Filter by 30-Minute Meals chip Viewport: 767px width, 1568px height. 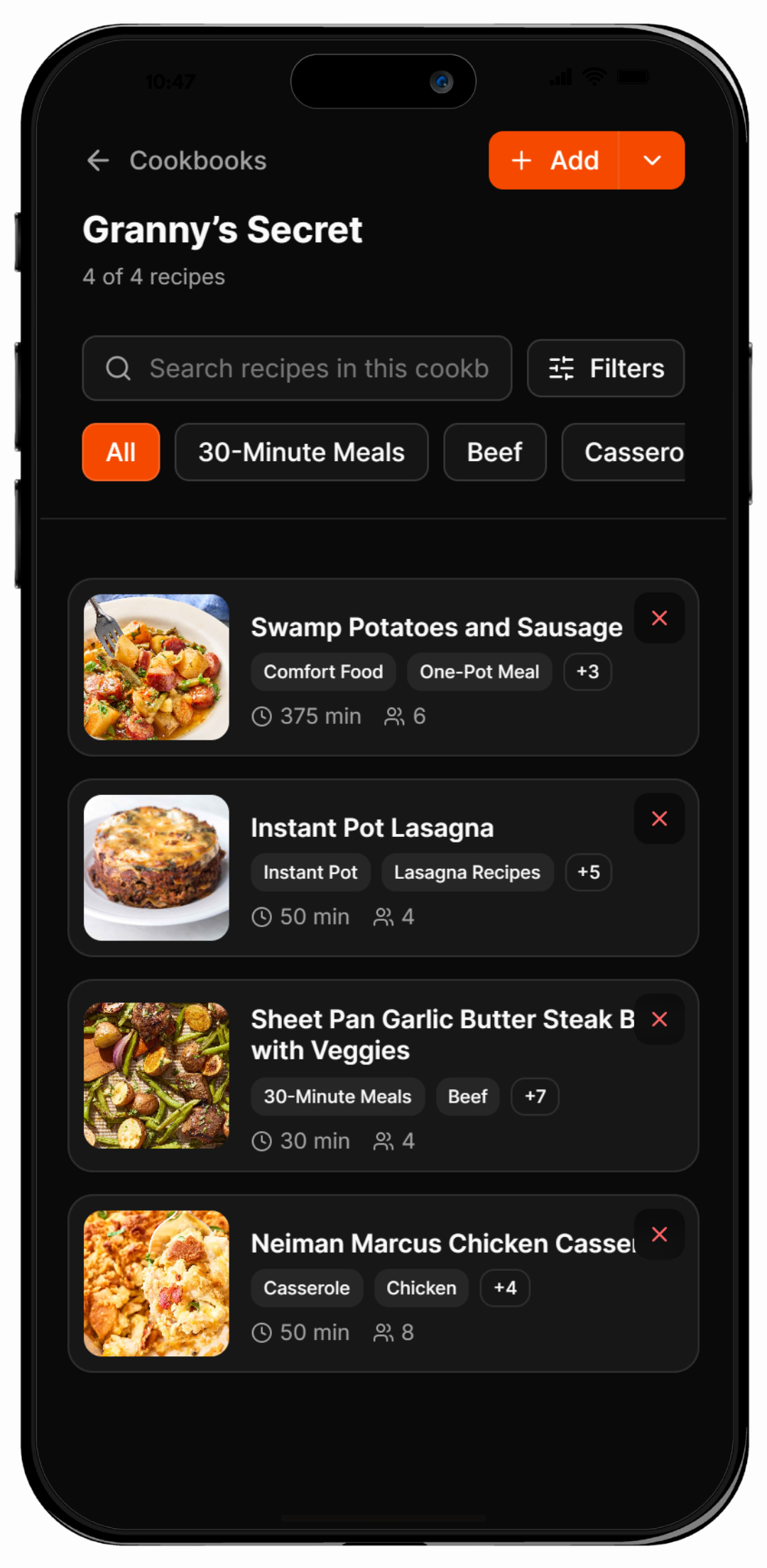click(301, 453)
